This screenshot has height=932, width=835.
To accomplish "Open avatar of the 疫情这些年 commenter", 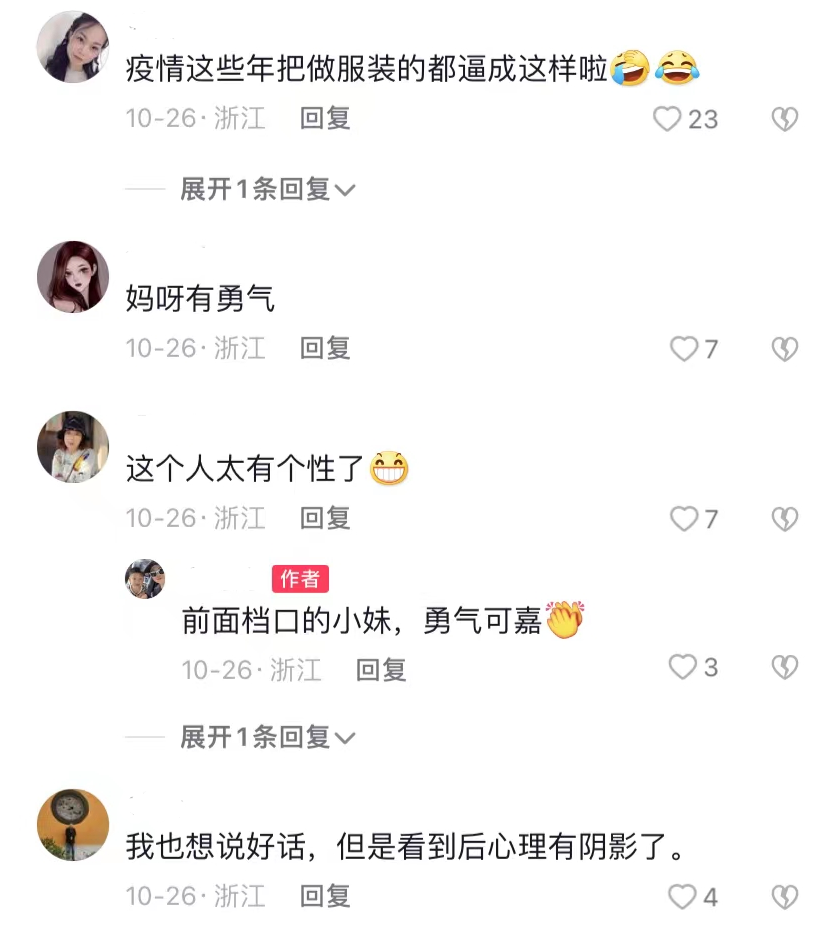I will [73, 47].
